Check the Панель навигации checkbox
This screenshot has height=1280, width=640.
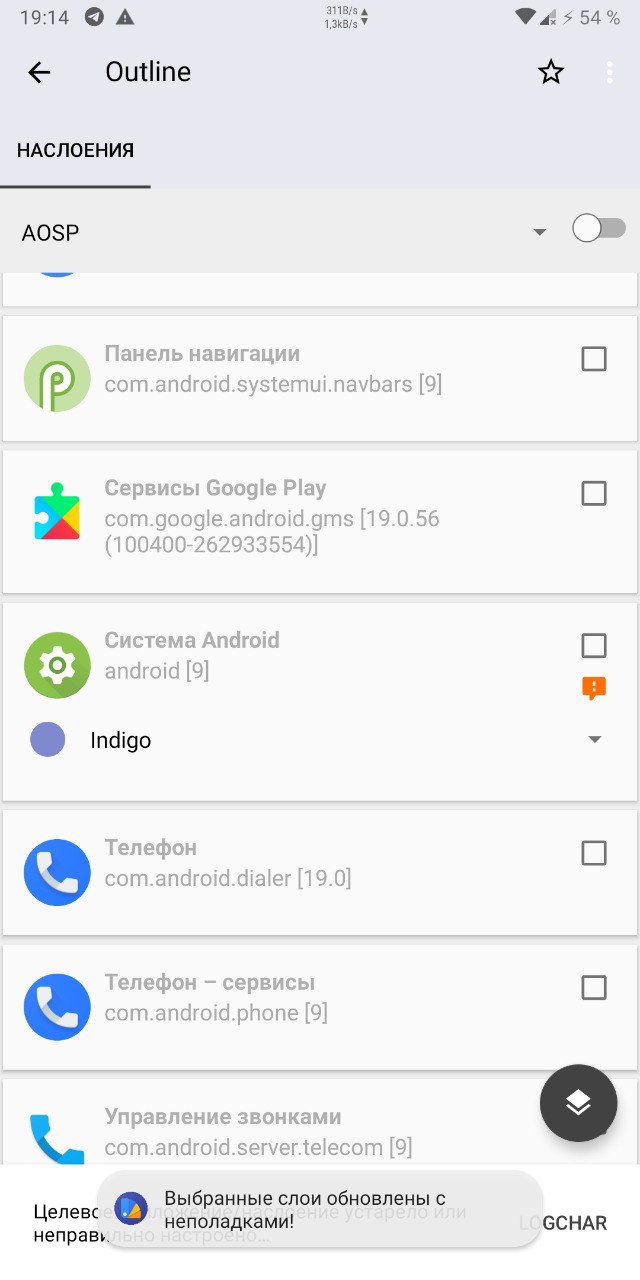pyautogui.click(x=594, y=358)
